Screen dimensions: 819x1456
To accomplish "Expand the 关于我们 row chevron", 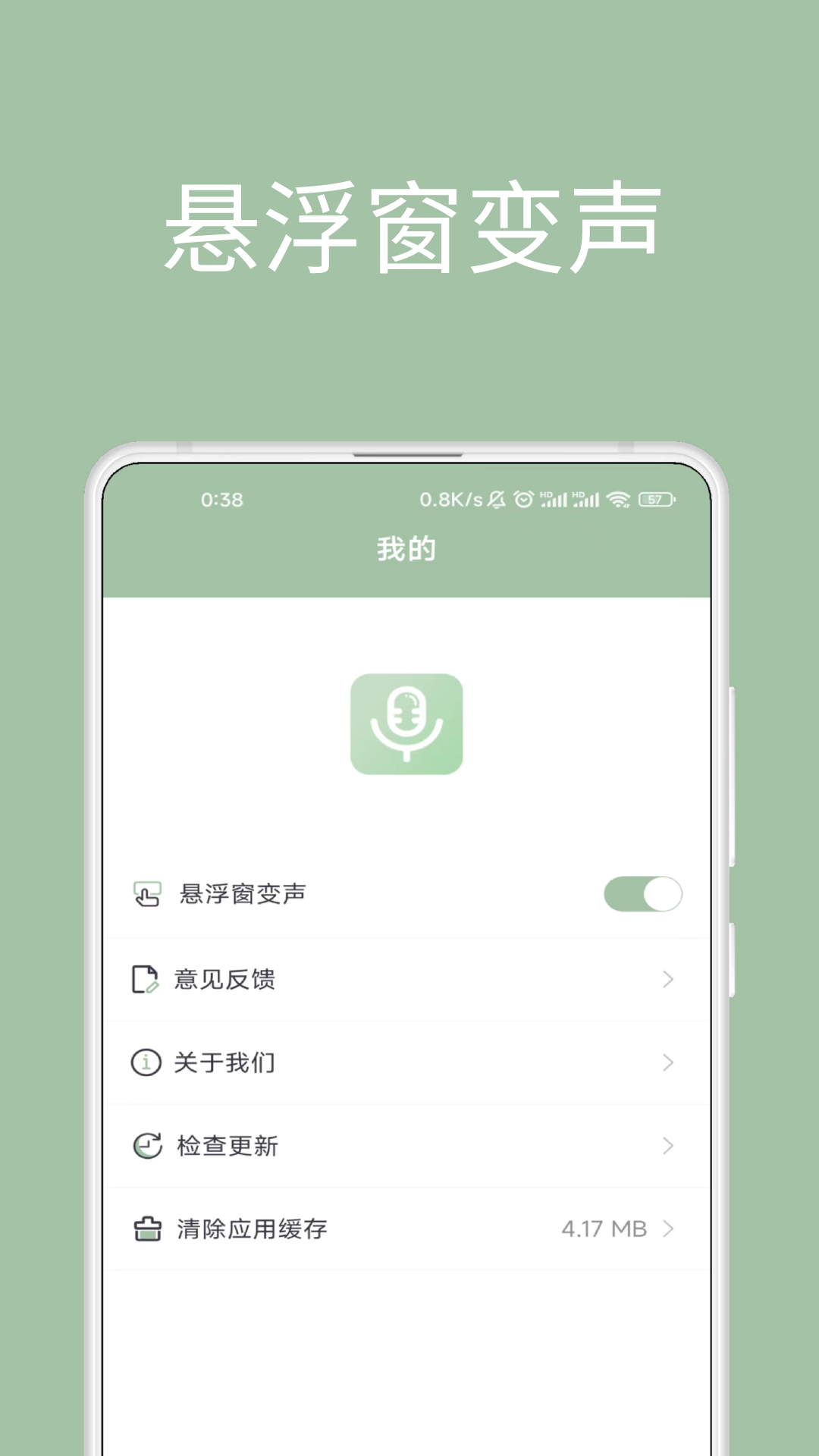I will point(667,1062).
